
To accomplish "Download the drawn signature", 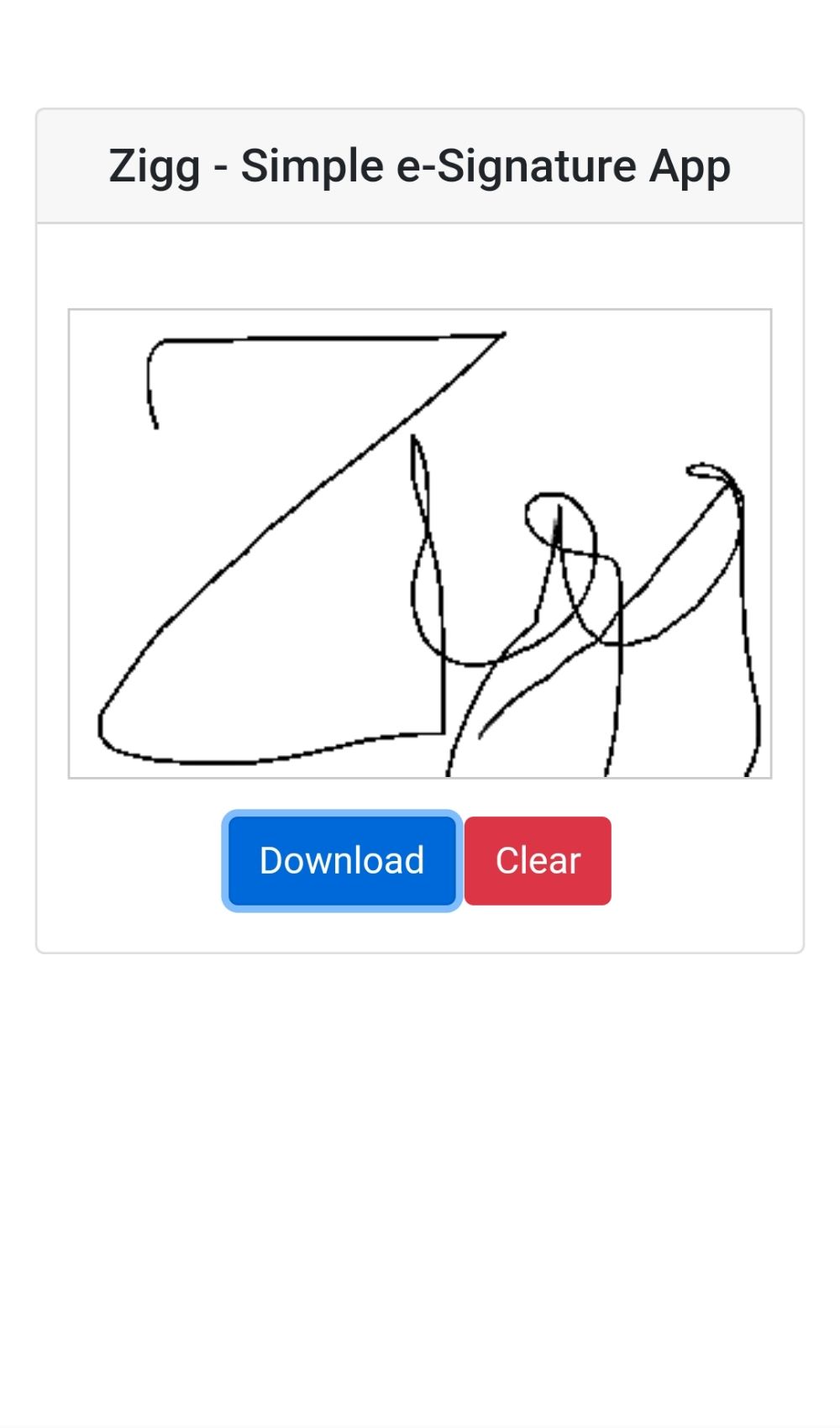I will point(342,860).
